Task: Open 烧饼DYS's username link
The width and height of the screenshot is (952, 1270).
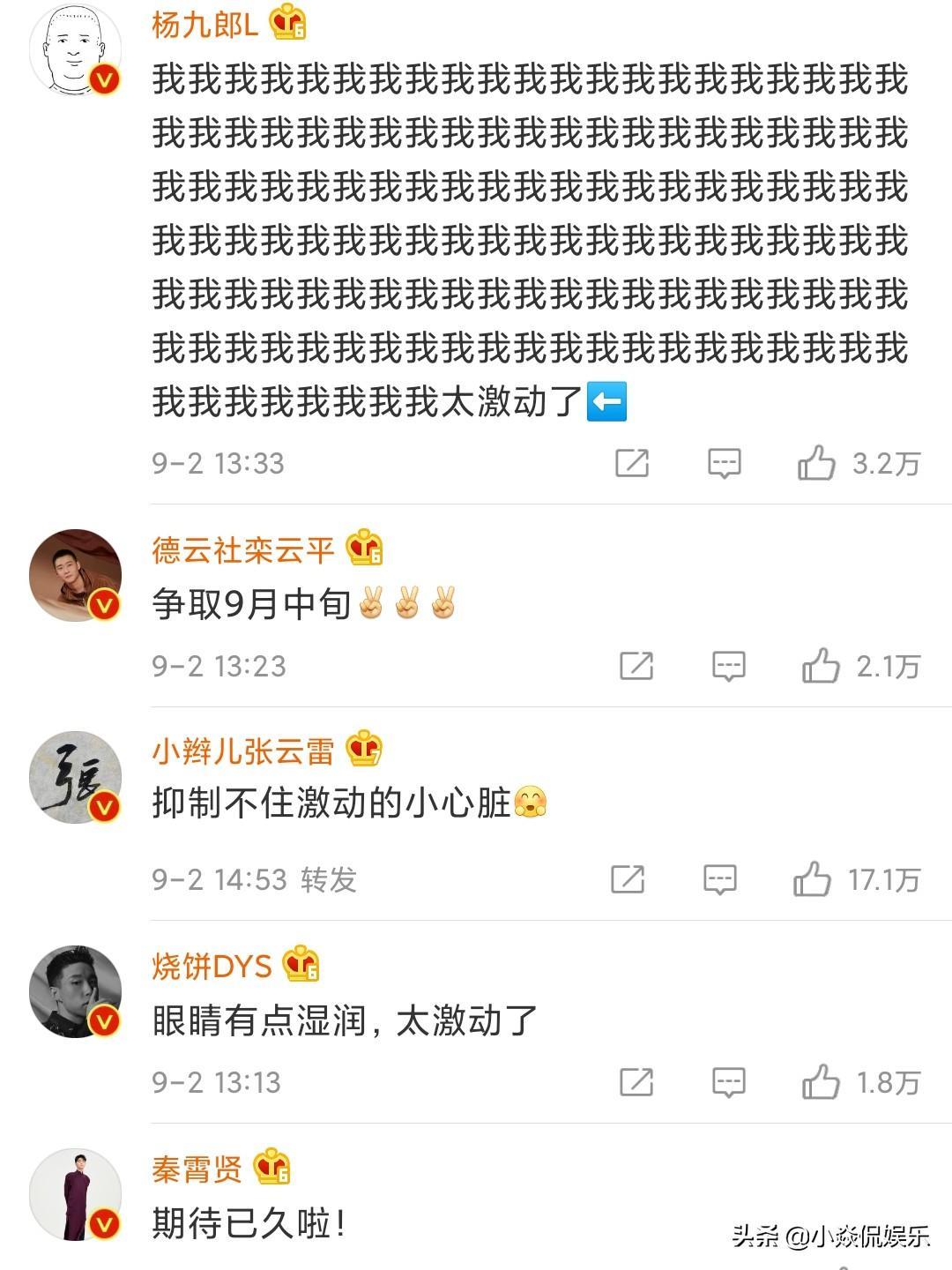Action: [x=212, y=967]
